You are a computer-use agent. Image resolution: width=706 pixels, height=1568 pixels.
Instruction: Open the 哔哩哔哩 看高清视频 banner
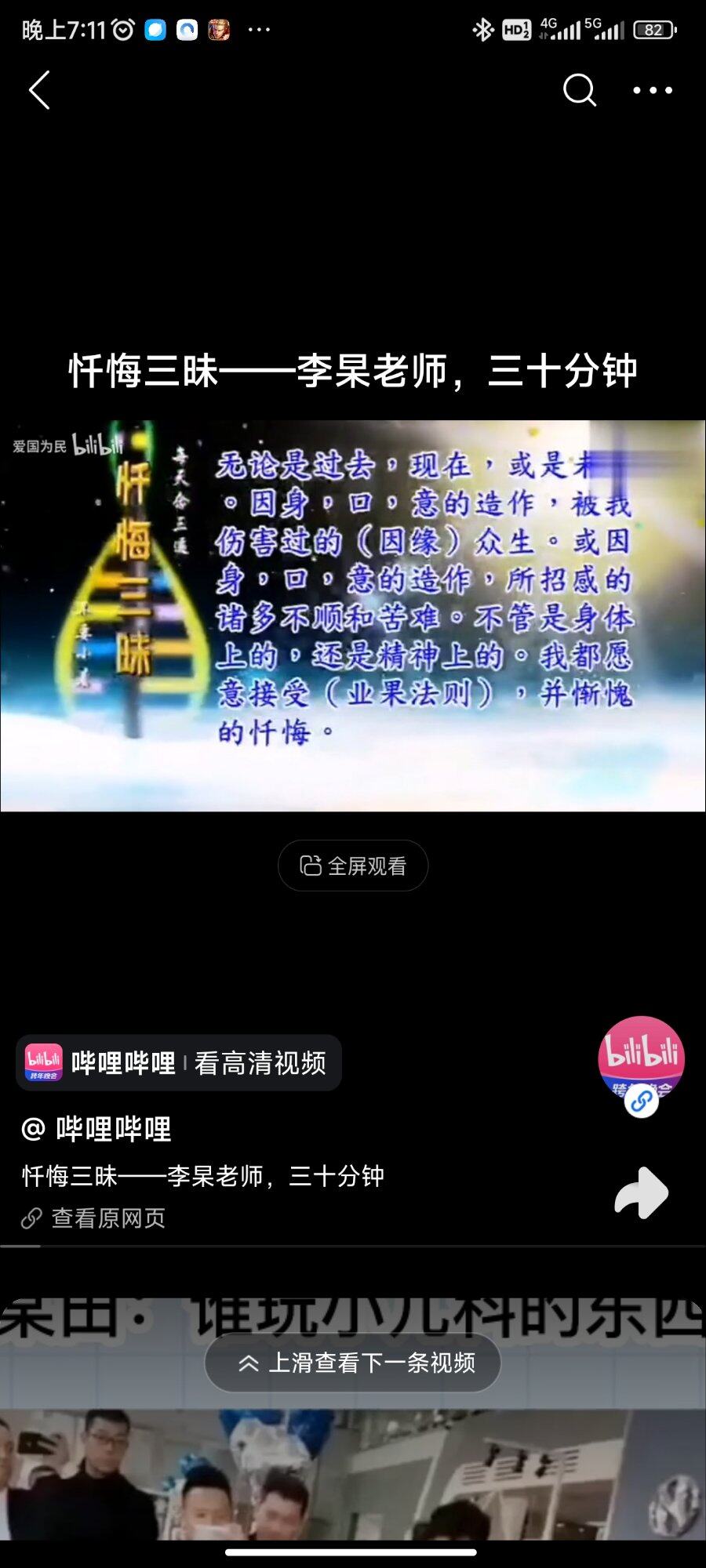pyautogui.click(x=179, y=1063)
